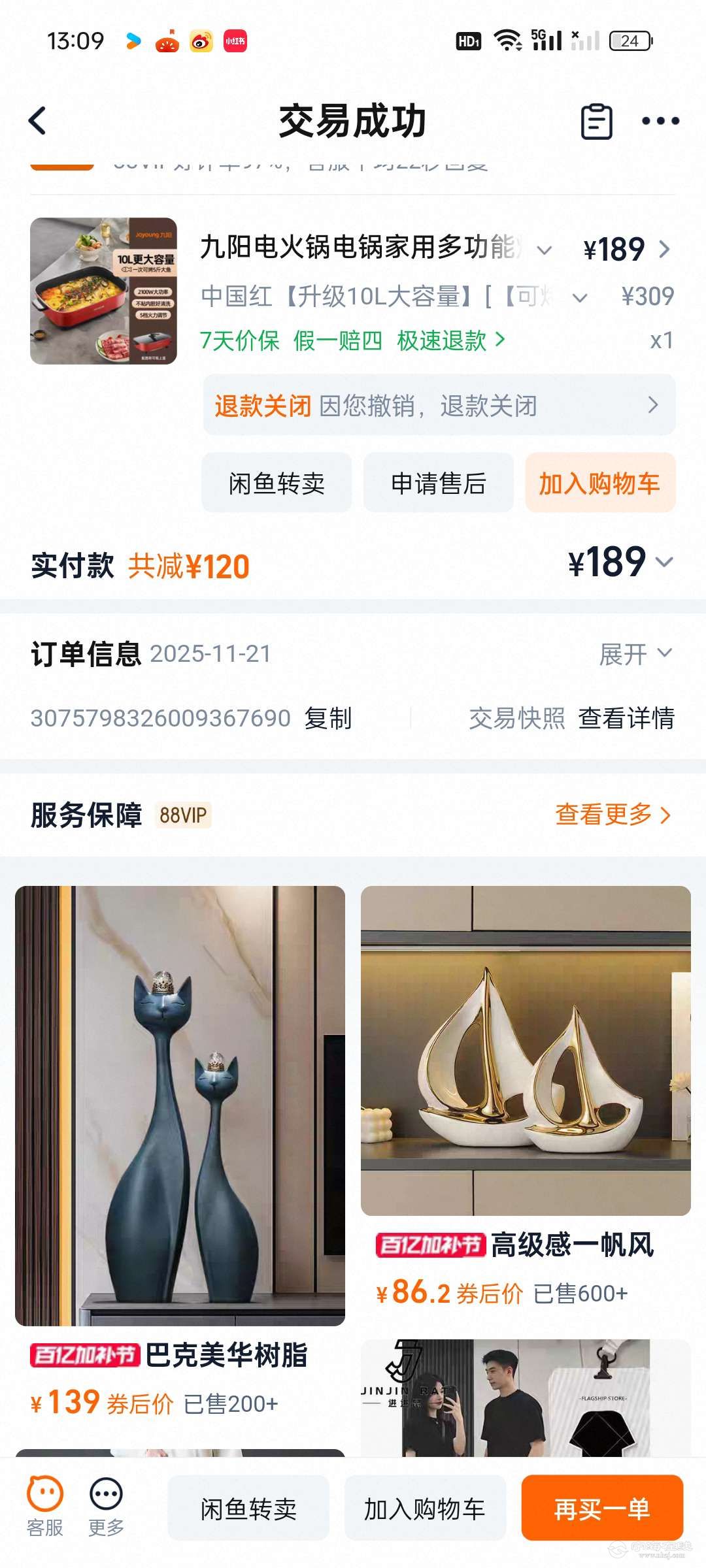Viewport: 706px width, 1568px height.
Task: Open the 巴克美华树脂 cat statue product
Action: (x=180, y=1105)
